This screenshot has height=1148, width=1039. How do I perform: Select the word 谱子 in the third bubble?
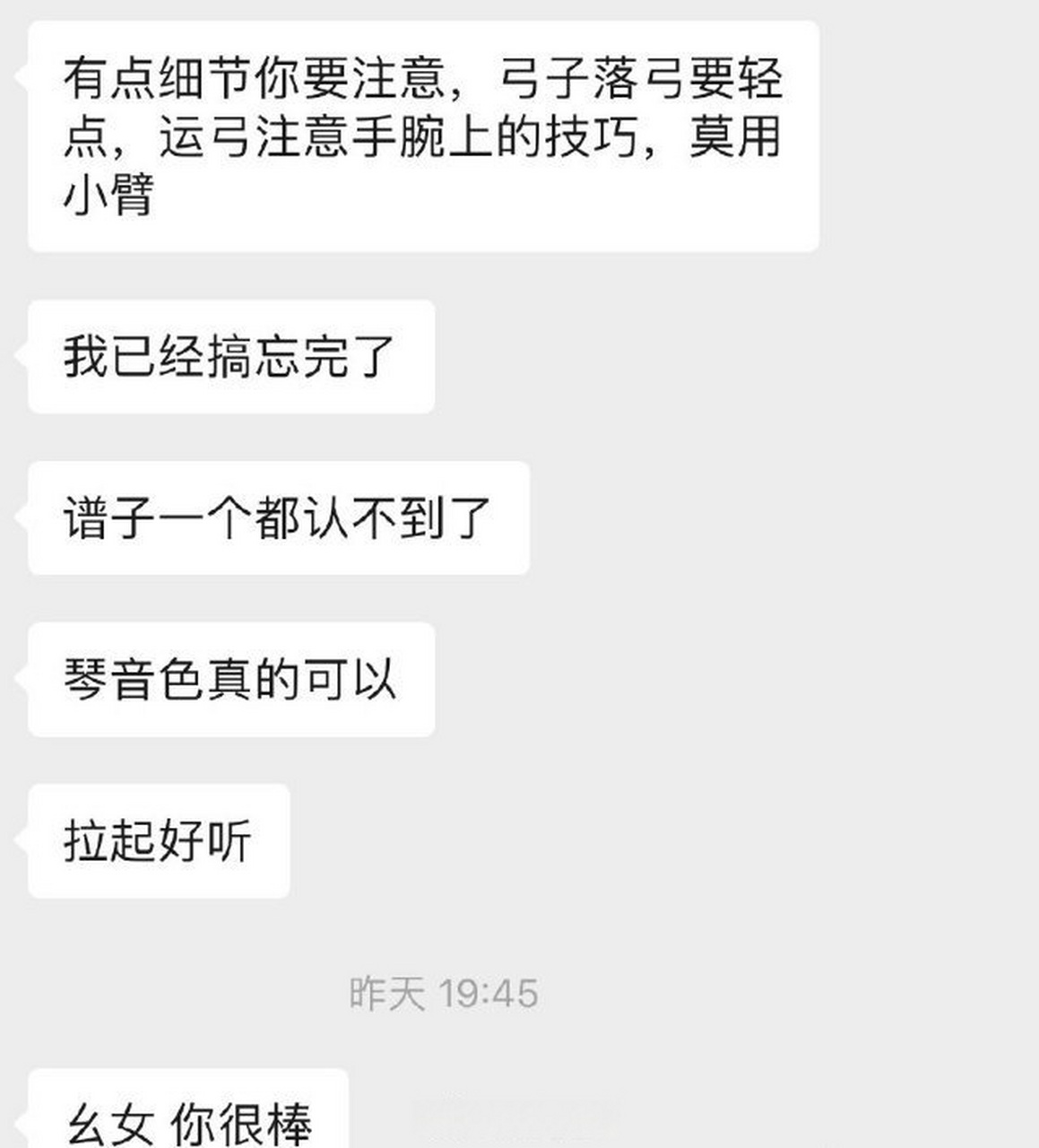pyautogui.click(x=108, y=518)
